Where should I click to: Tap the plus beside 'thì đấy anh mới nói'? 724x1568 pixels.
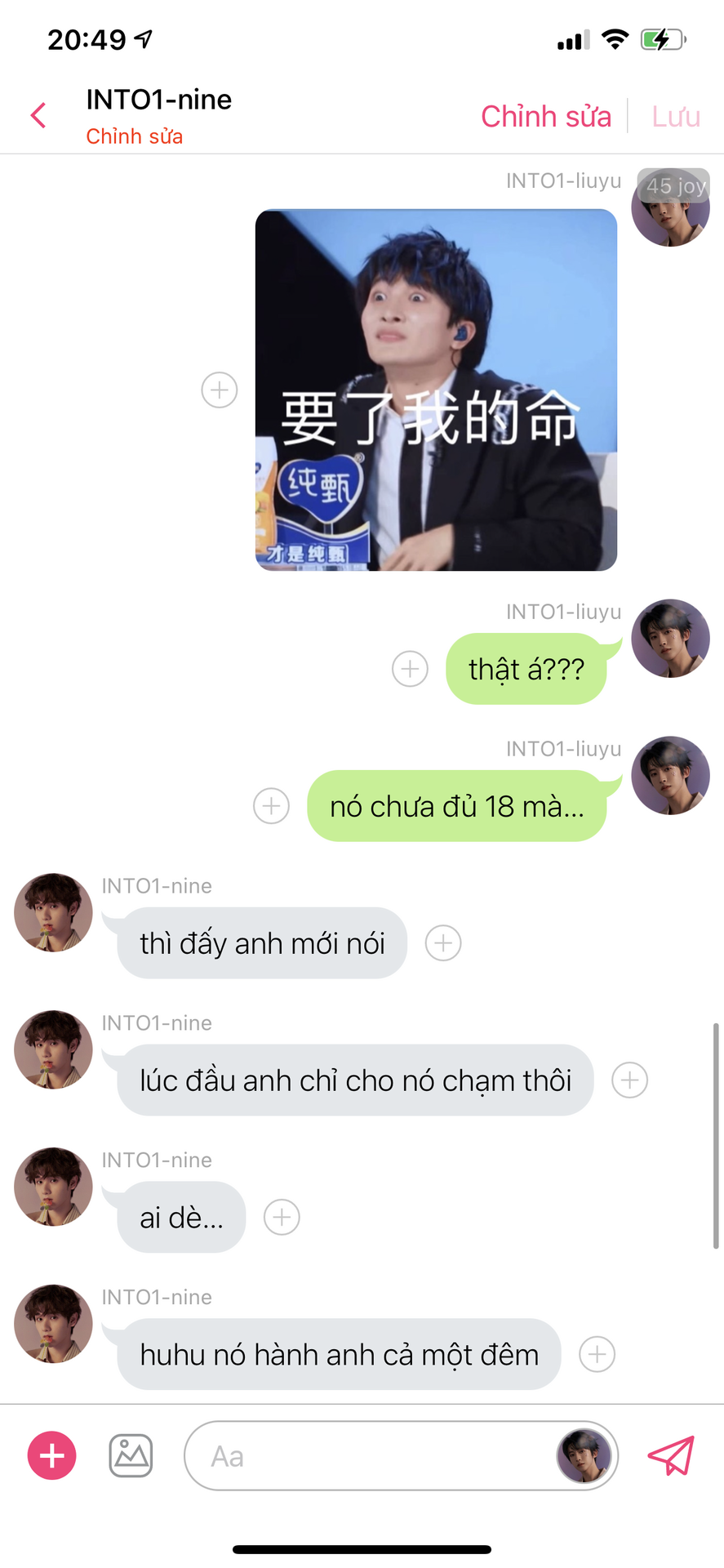[x=443, y=943]
